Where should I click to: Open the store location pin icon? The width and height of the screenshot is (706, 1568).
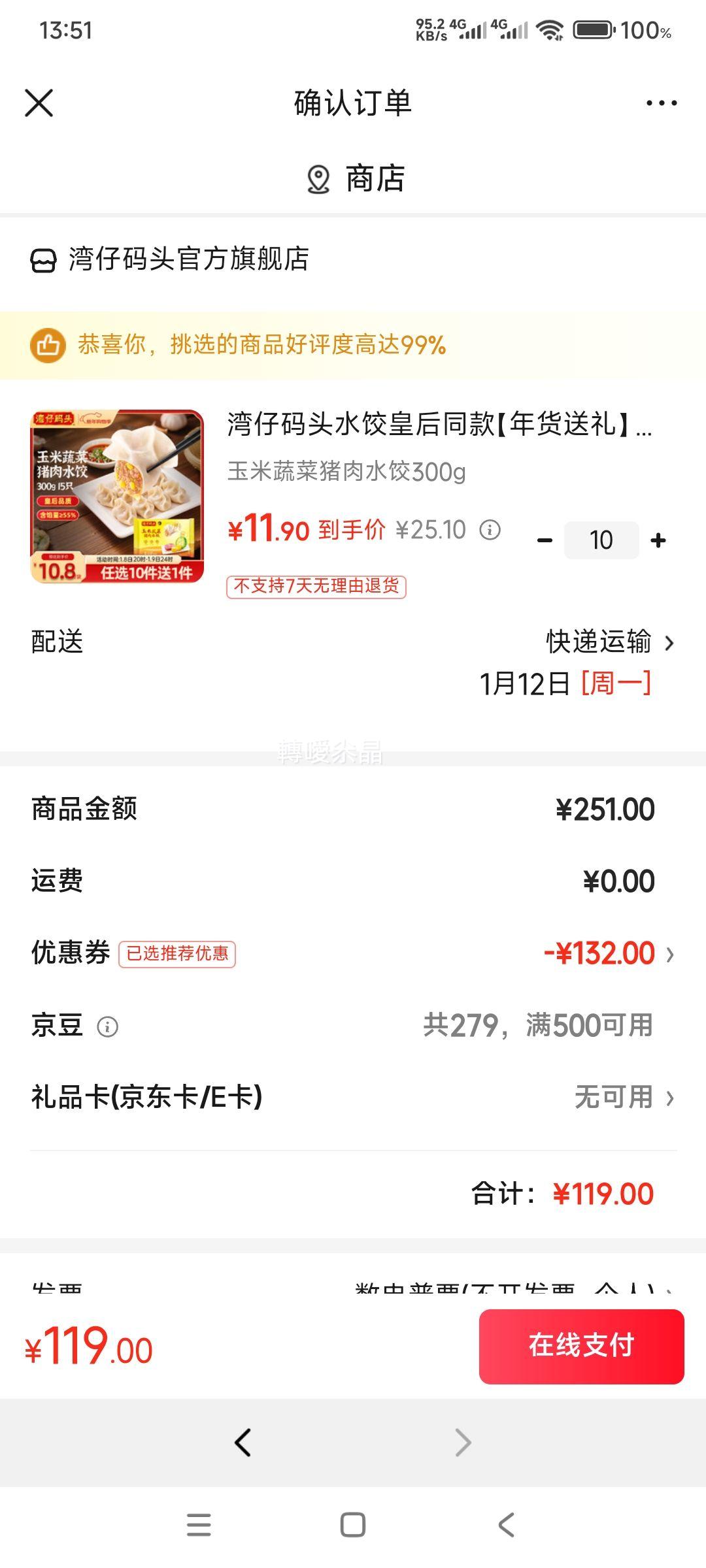click(318, 180)
